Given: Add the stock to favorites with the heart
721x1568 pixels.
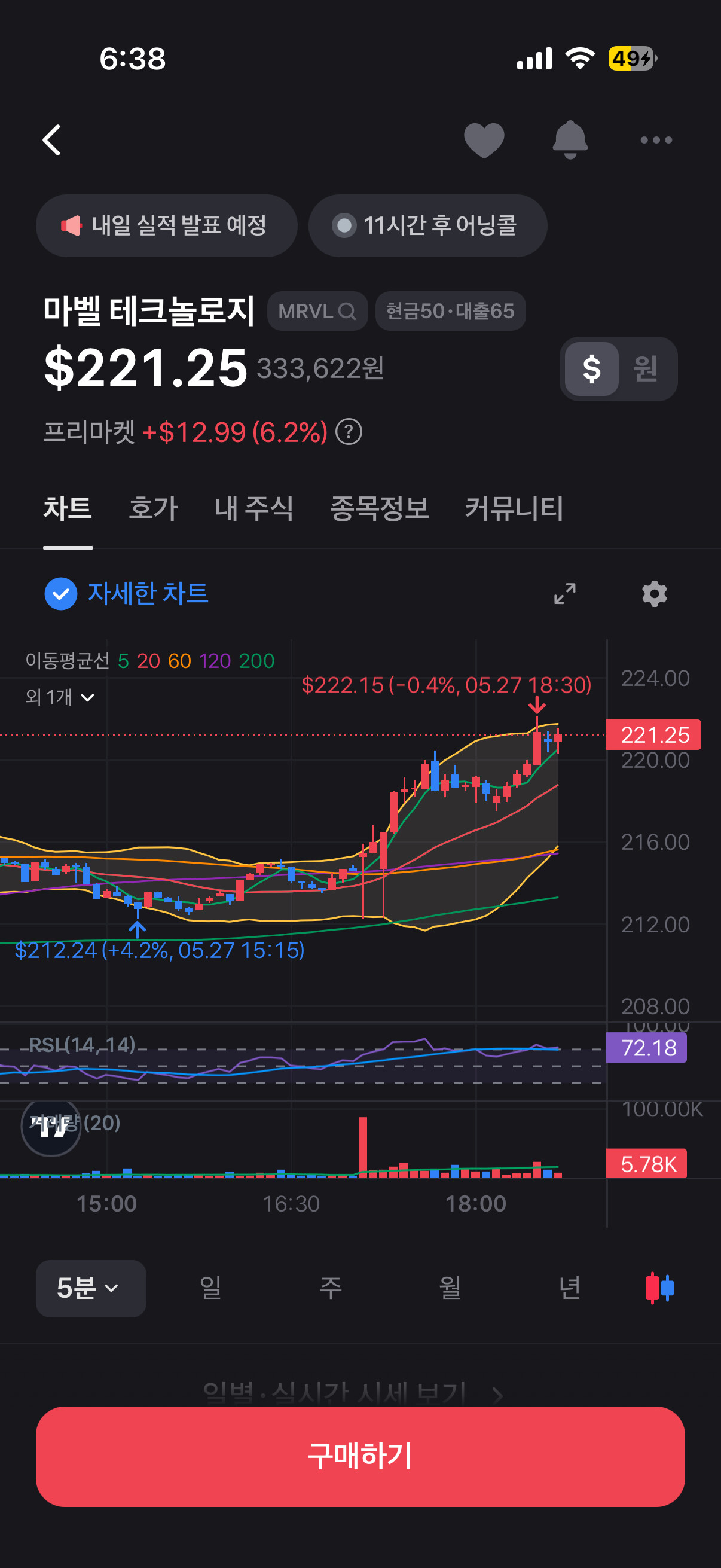Looking at the screenshot, I should point(484,140).
